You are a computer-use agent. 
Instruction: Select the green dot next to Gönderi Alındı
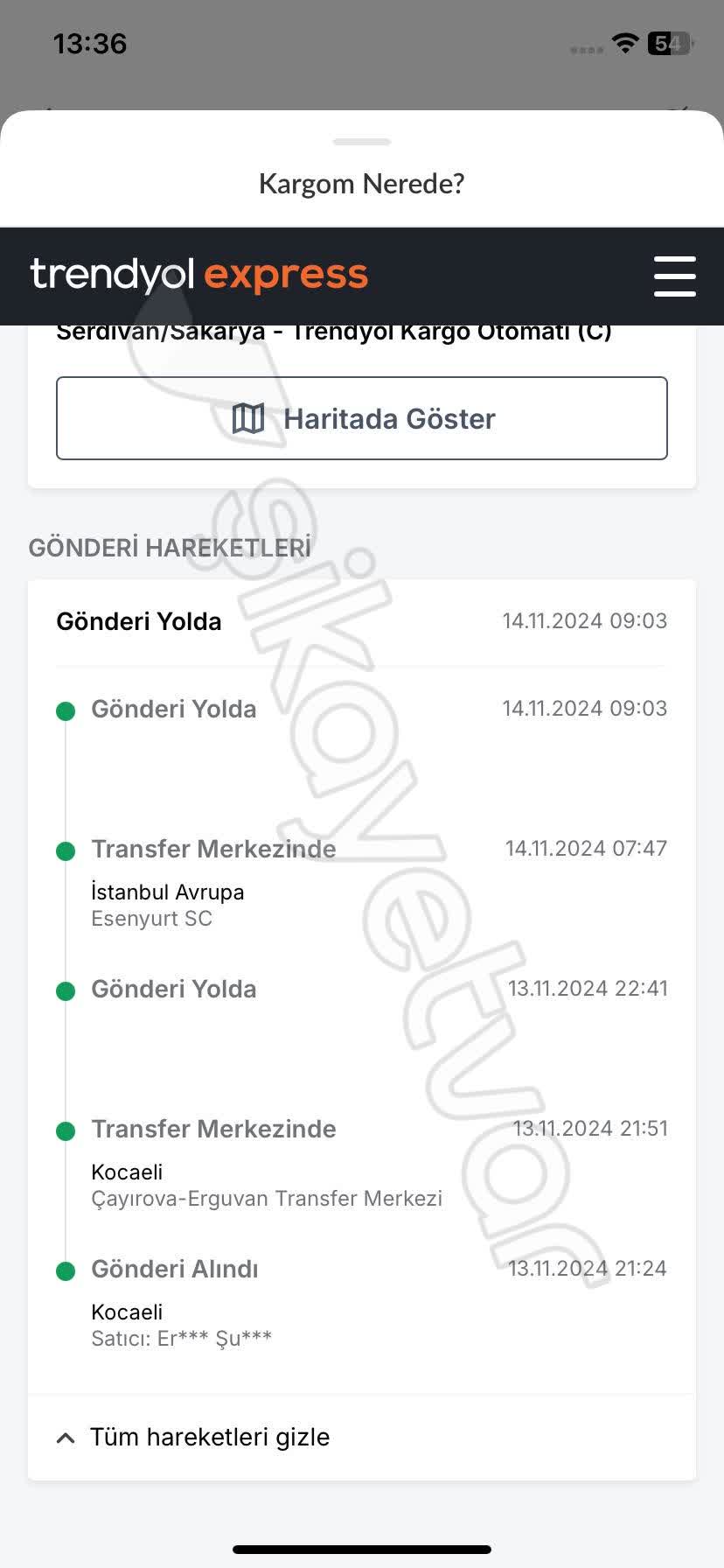[x=66, y=1270]
